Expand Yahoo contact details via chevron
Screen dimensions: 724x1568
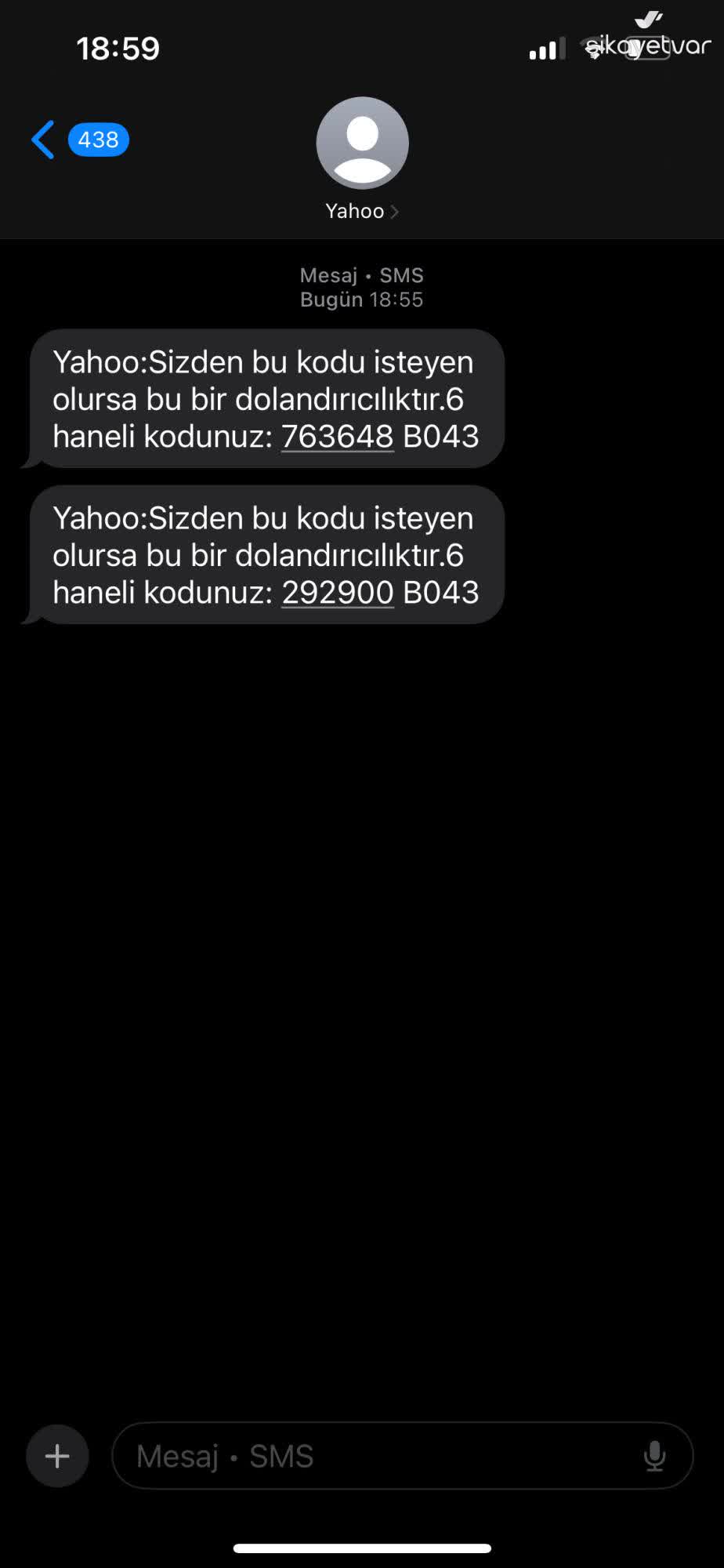(x=395, y=211)
